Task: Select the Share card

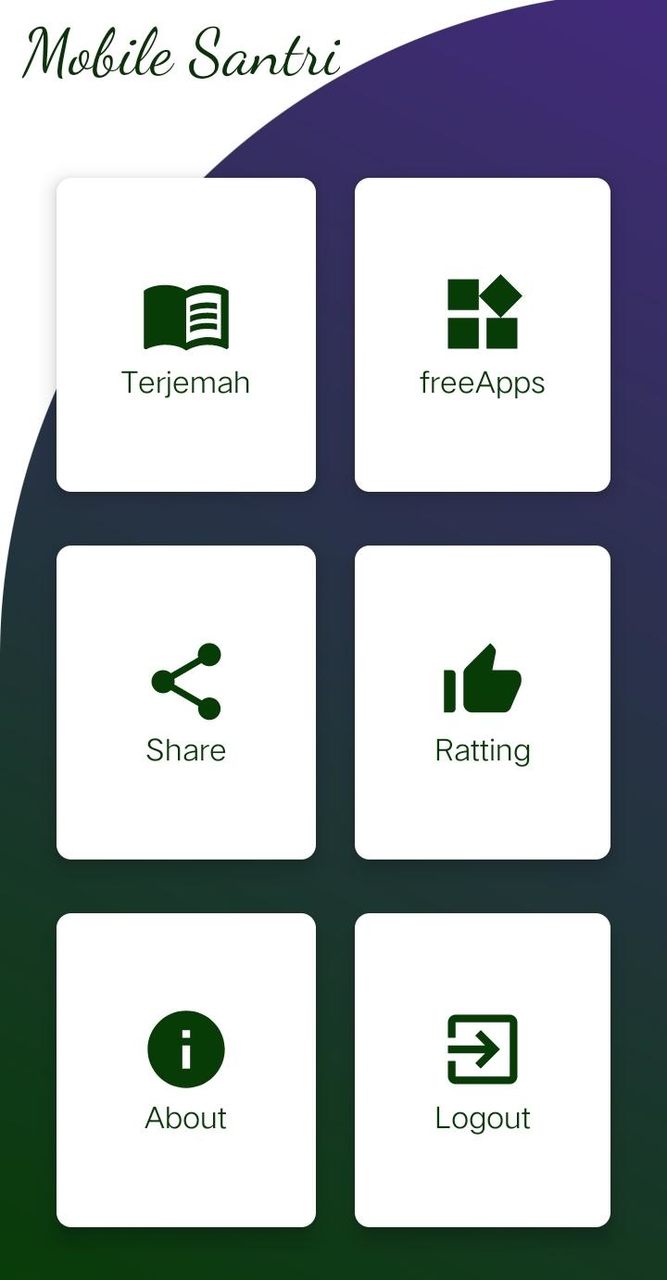Action: (x=186, y=702)
